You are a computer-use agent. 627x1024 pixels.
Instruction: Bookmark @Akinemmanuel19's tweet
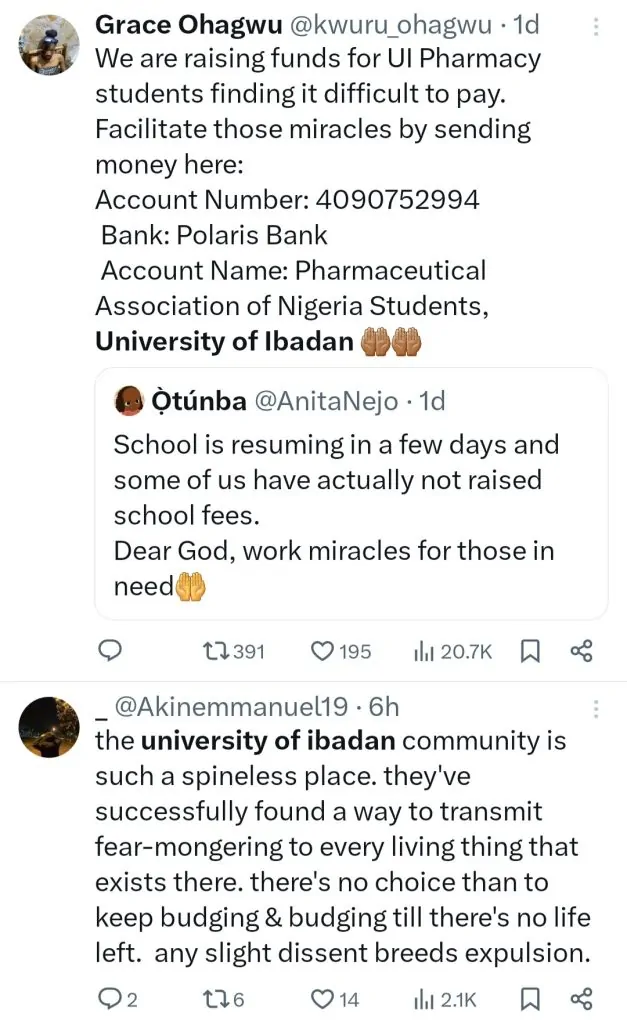click(531, 997)
